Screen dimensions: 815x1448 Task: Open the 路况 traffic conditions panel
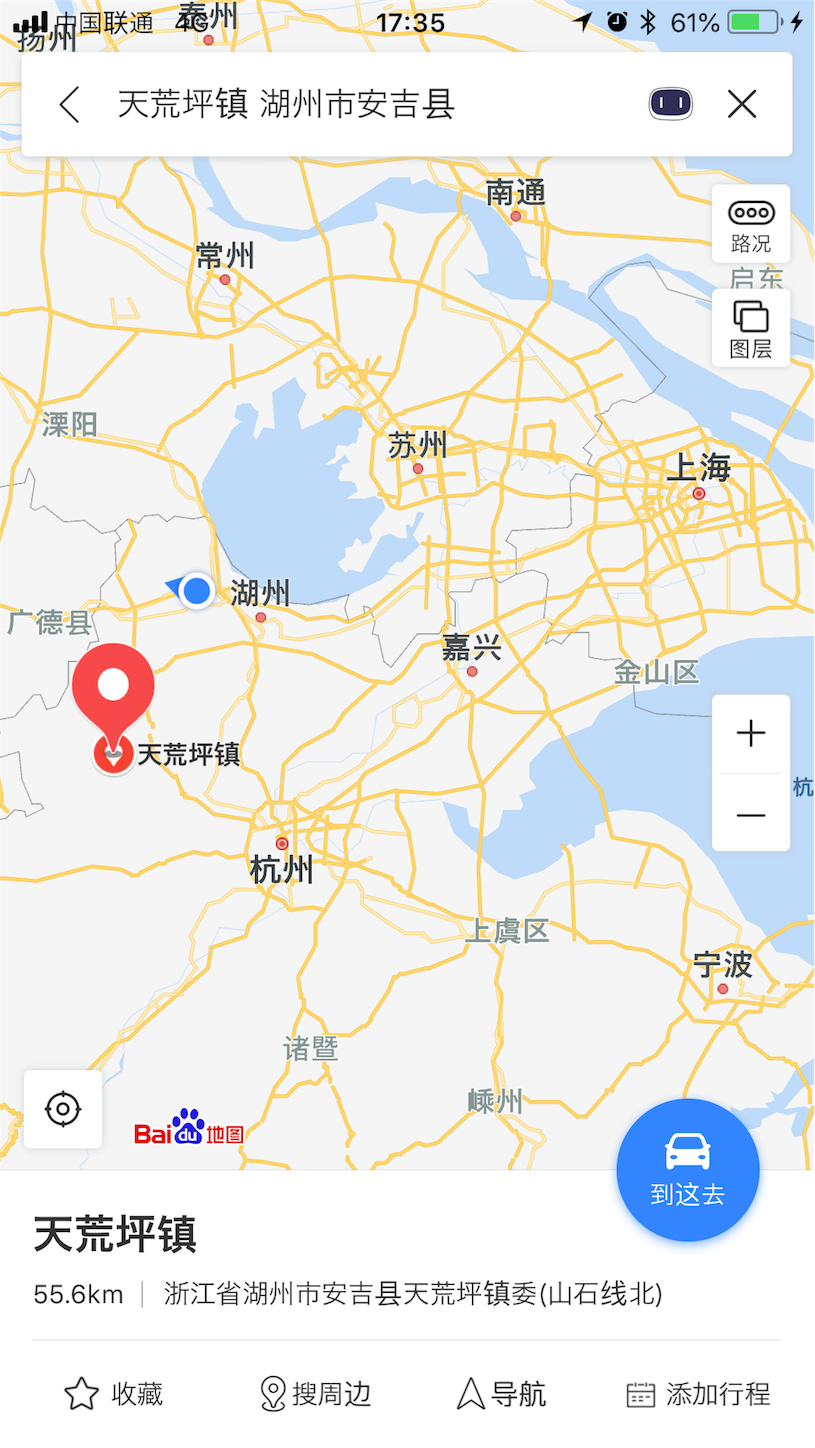pos(750,222)
